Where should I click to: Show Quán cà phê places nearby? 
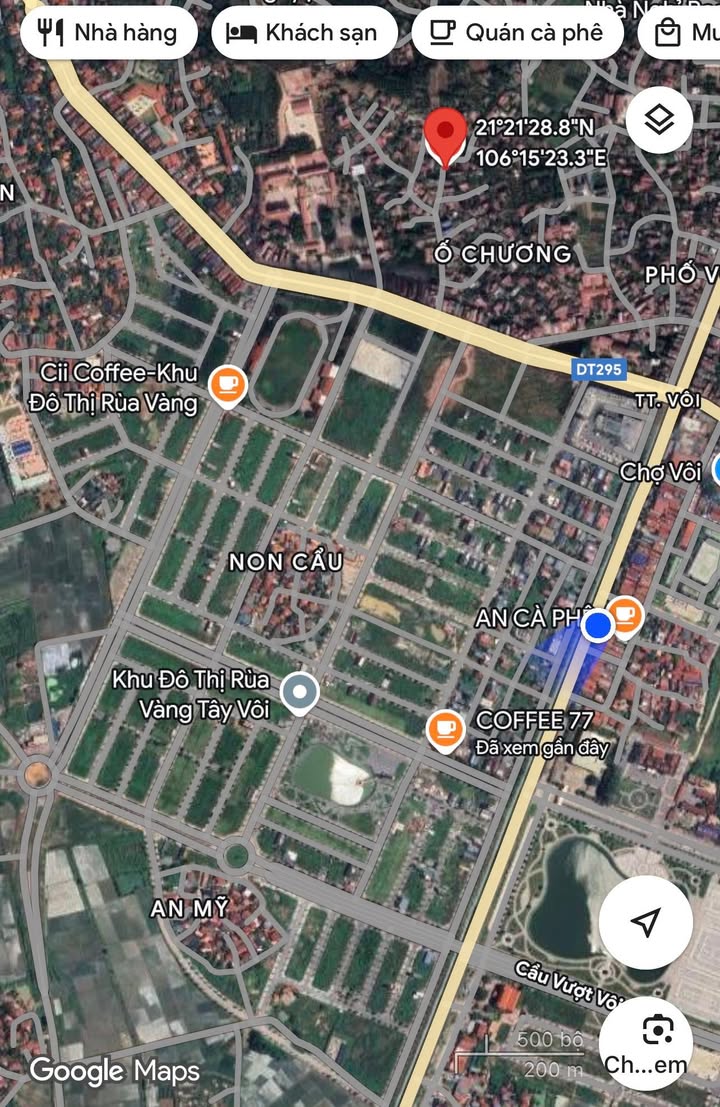tap(517, 33)
